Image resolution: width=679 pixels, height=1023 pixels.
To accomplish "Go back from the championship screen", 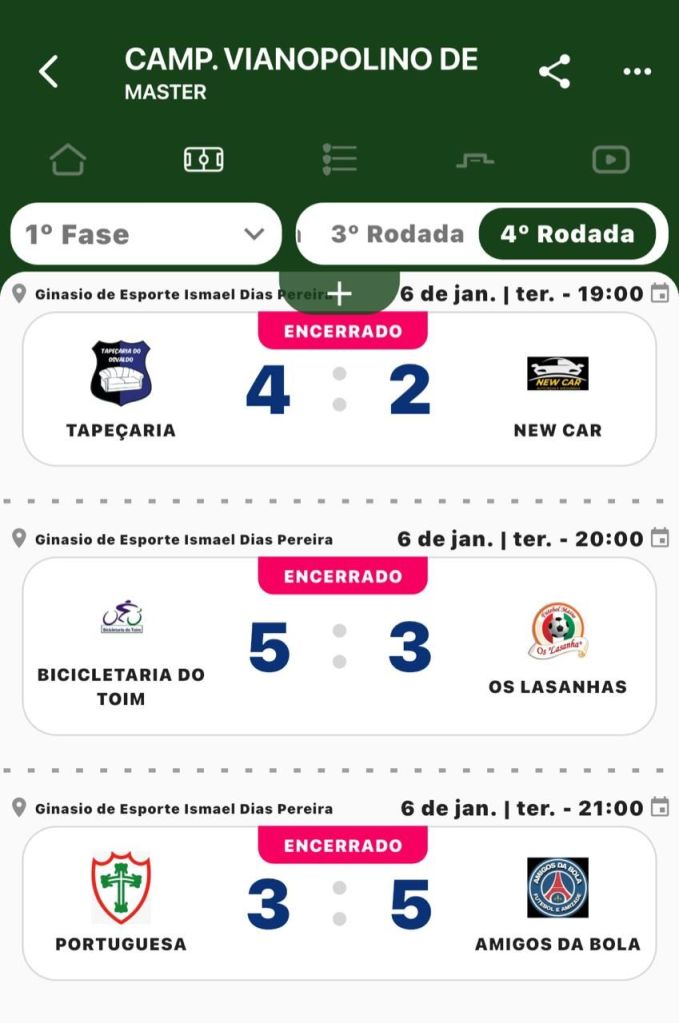I will pos(48,72).
